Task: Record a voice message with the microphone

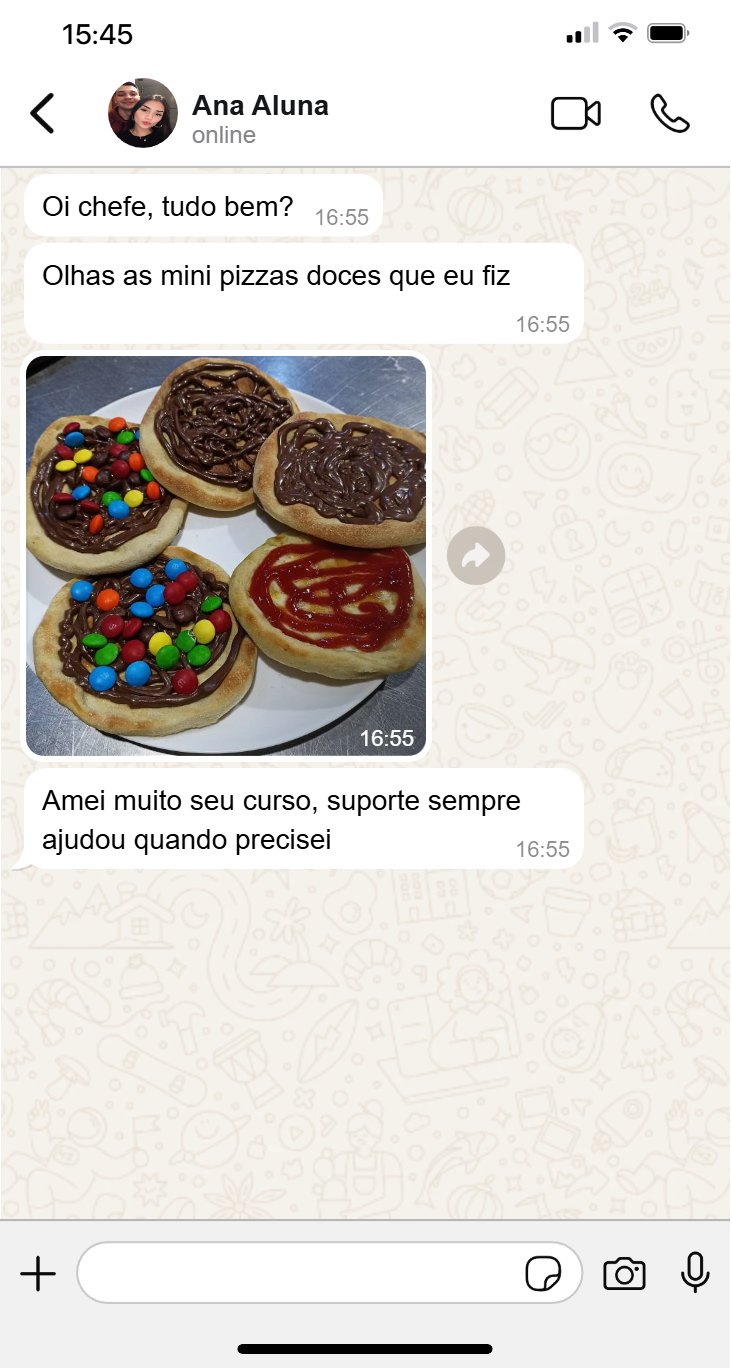Action: 695,1273
